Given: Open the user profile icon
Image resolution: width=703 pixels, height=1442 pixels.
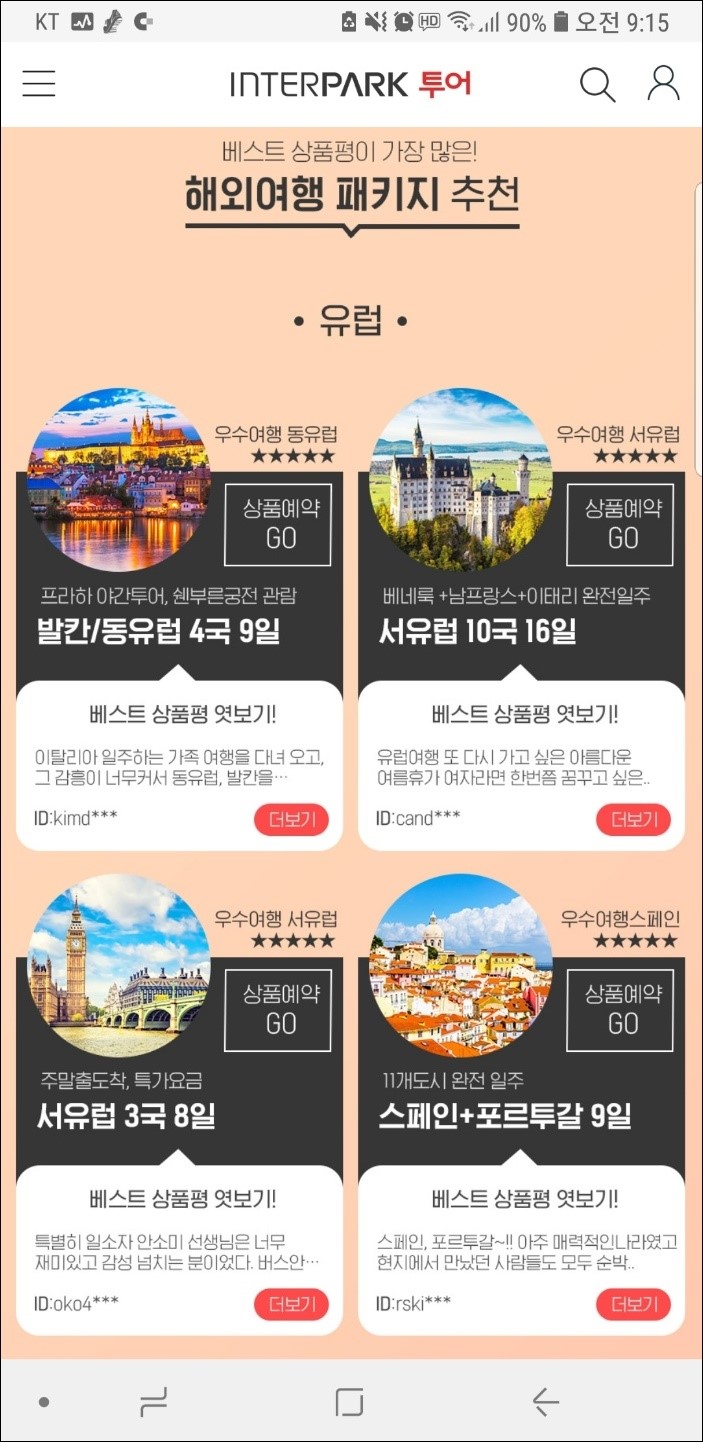Looking at the screenshot, I should [663, 84].
